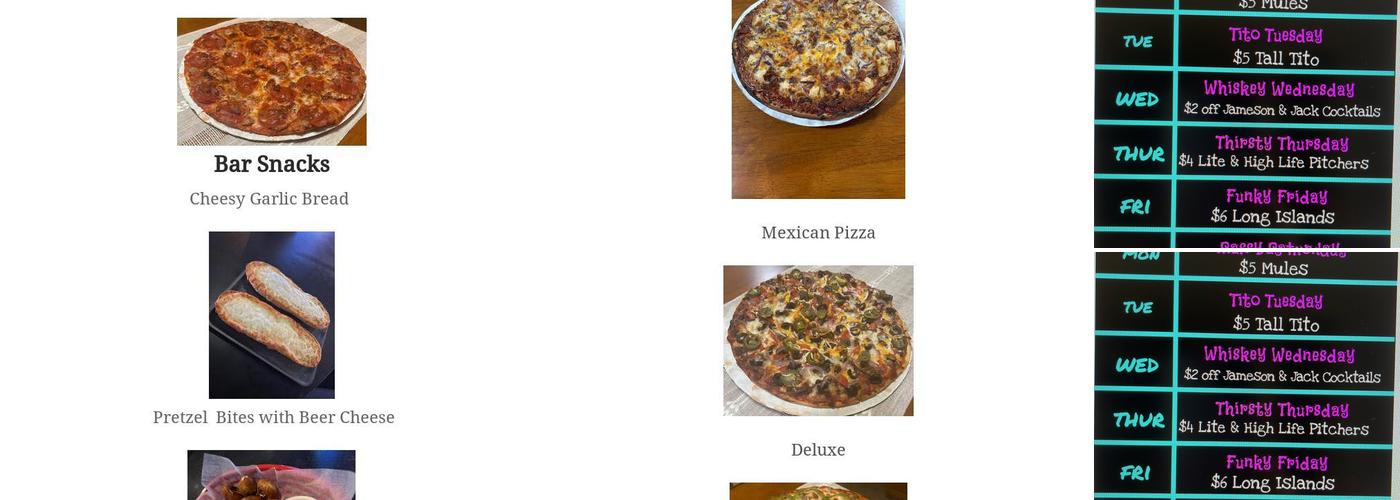Open the cheesy garlic bread photo
Image resolution: width=1400 pixels, height=500 pixels.
pos(272,315)
